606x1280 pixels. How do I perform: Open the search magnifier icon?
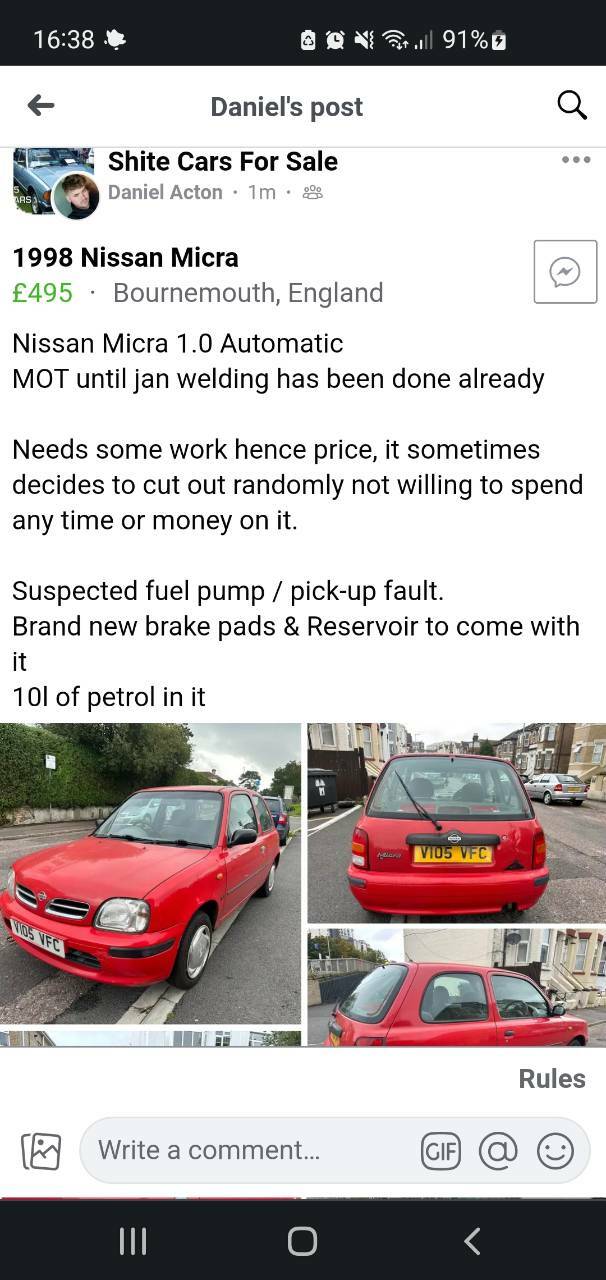[572, 105]
